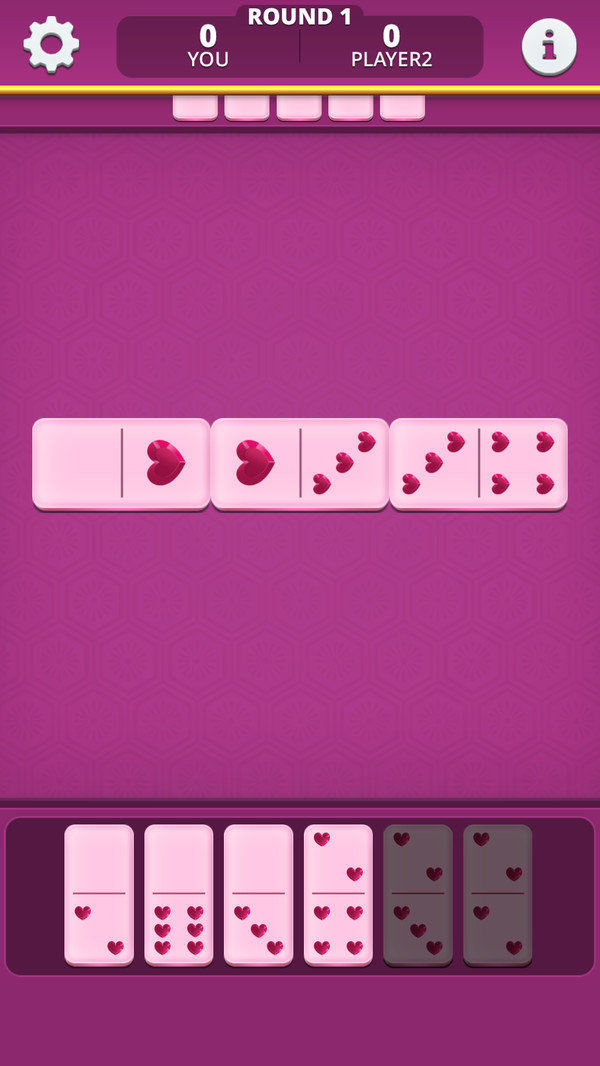The height and width of the screenshot is (1066, 600).
Task: Select the two-four domino in hand
Action: pos(338,895)
